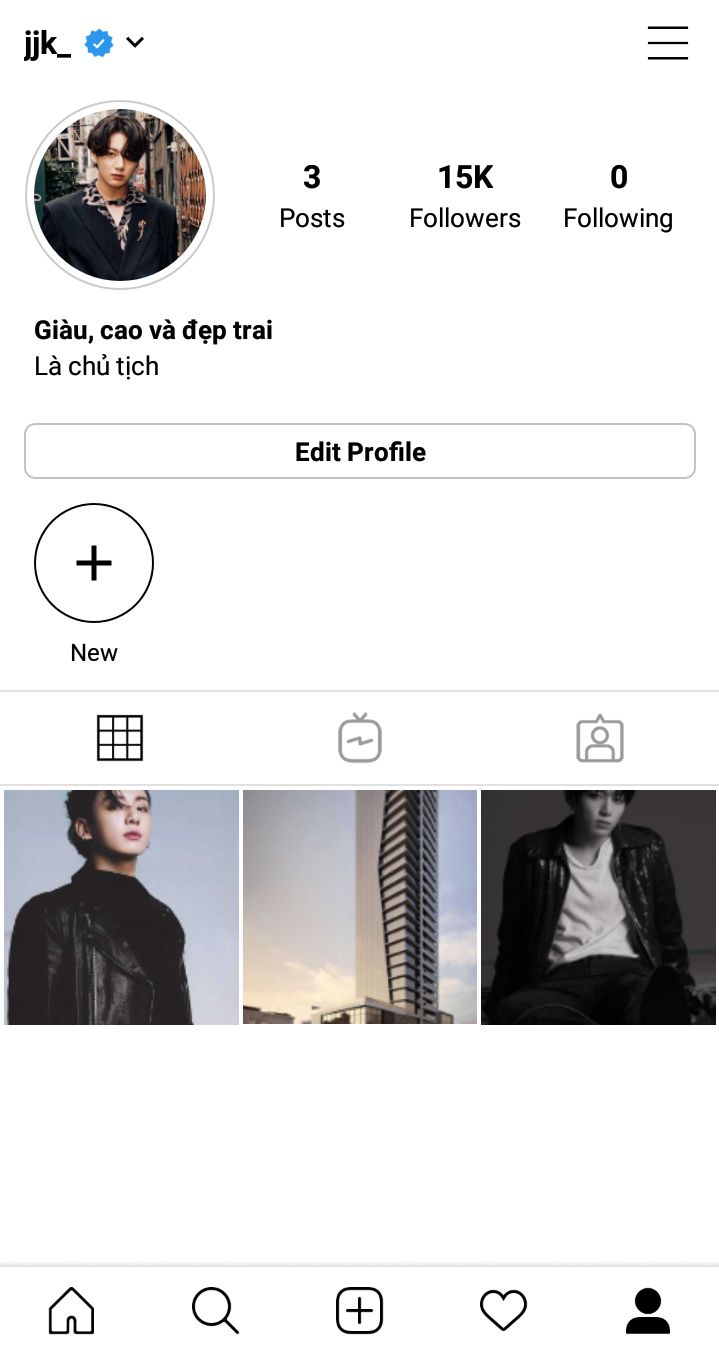Open the skyscraper building post
The height and width of the screenshot is (1352, 719).
point(360,907)
